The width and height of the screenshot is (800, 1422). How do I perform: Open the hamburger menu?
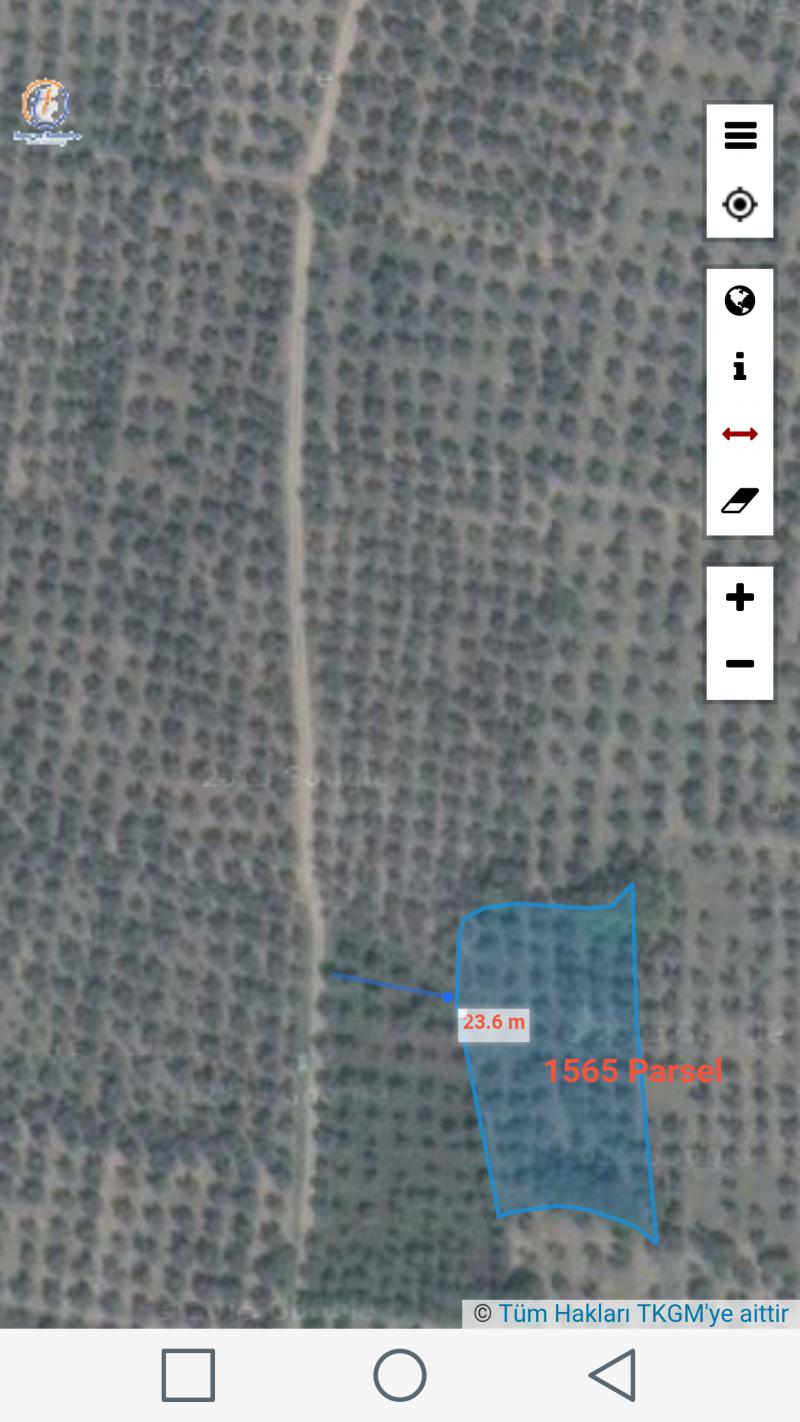click(x=740, y=136)
